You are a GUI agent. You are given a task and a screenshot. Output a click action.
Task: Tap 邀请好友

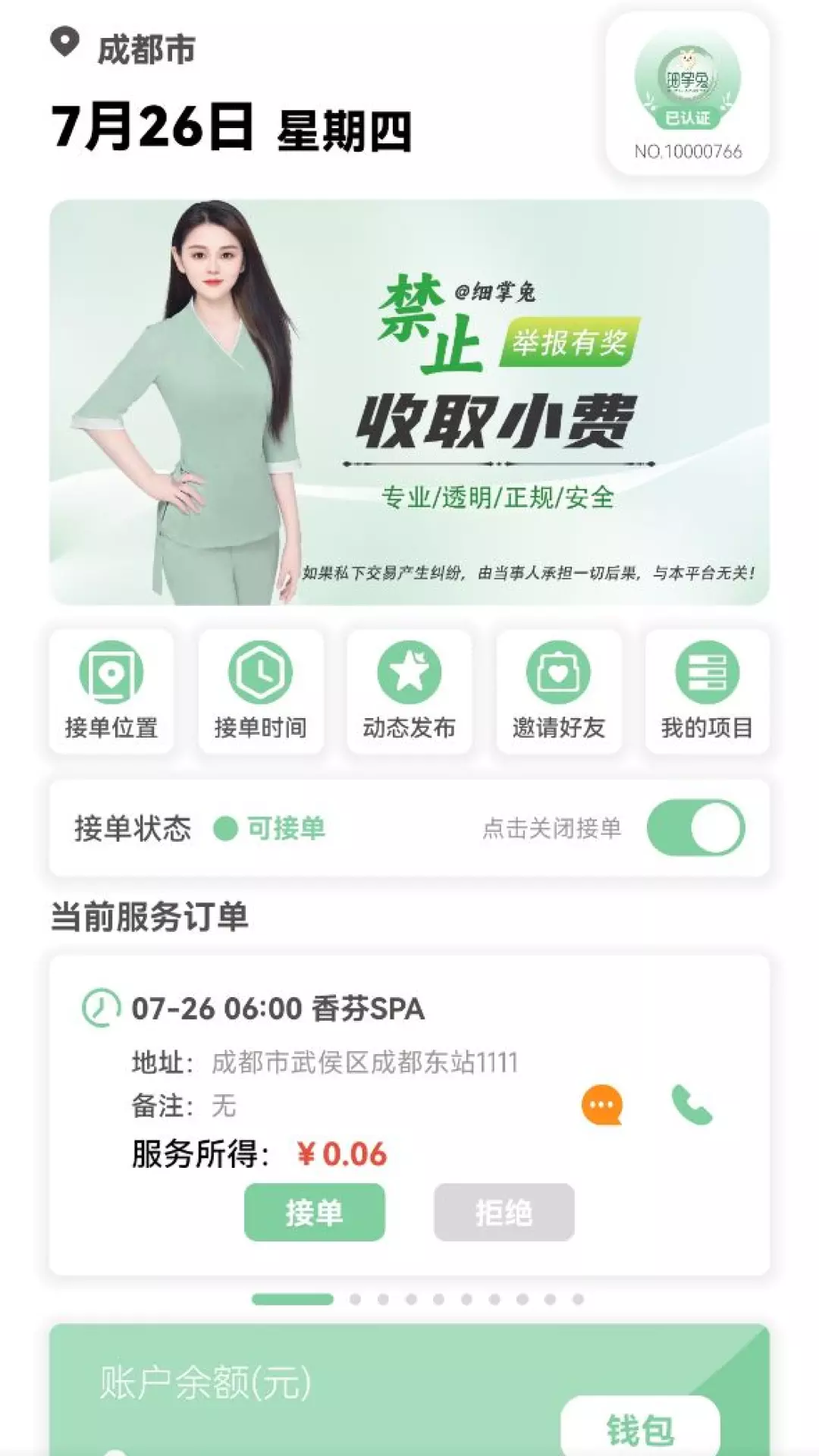click(558, 691)
